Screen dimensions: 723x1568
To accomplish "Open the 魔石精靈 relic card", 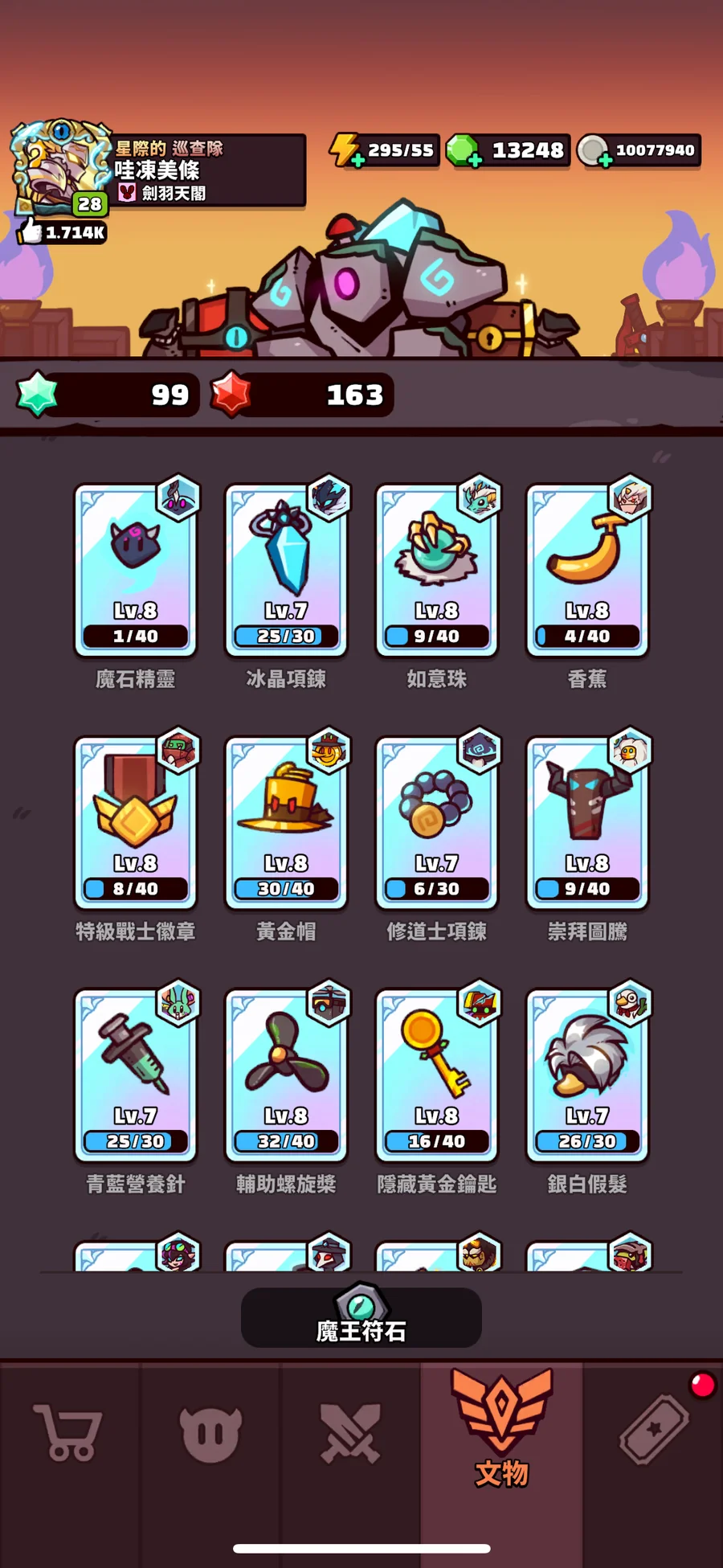I will (136, 570).
